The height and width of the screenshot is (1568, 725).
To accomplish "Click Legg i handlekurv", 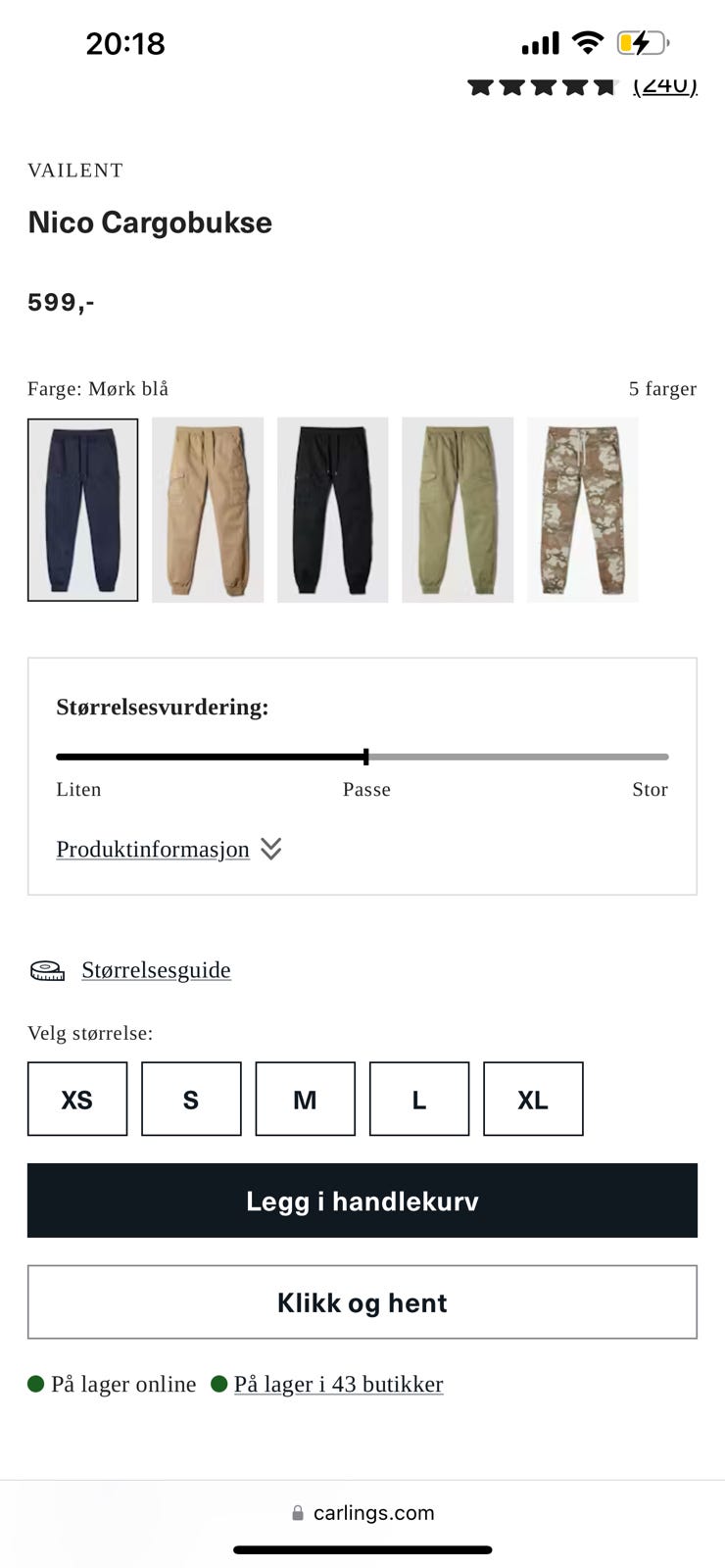I will (362, 1200).
